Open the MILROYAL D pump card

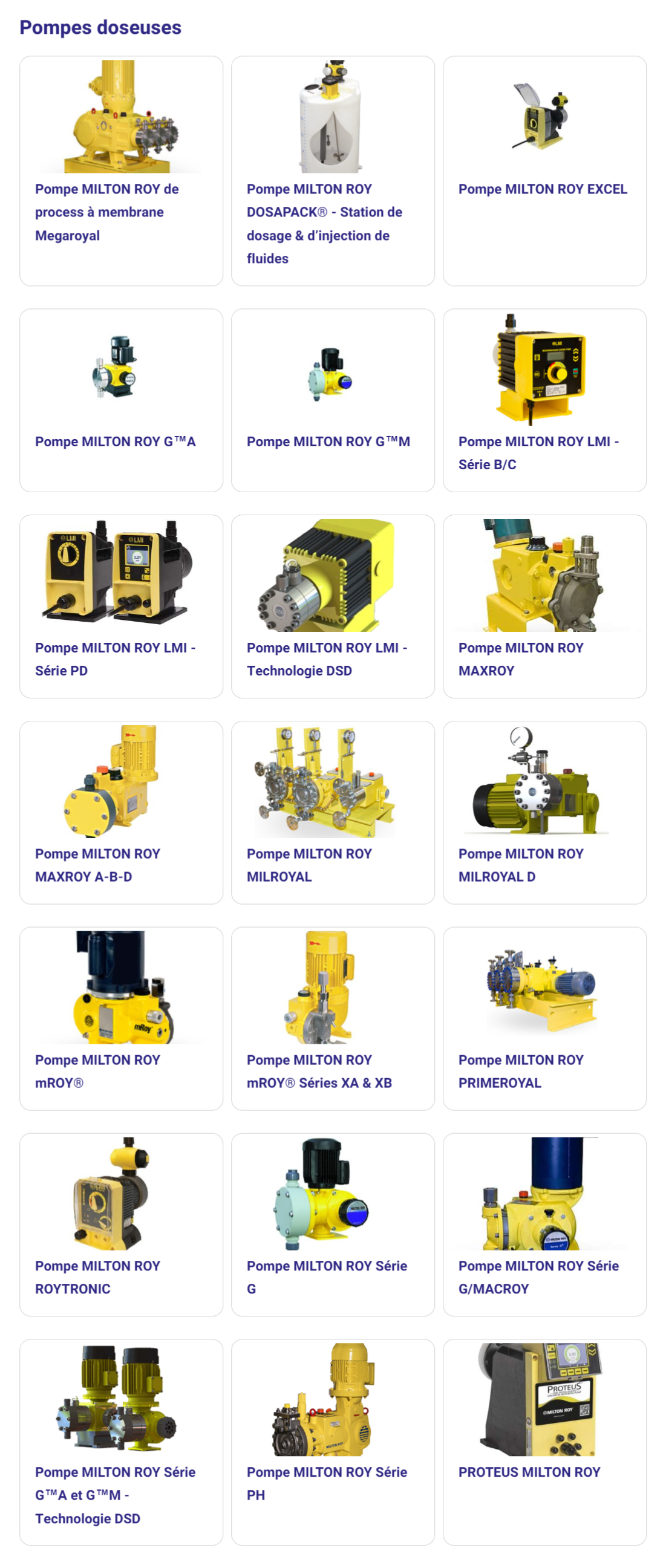click(520, 864)
